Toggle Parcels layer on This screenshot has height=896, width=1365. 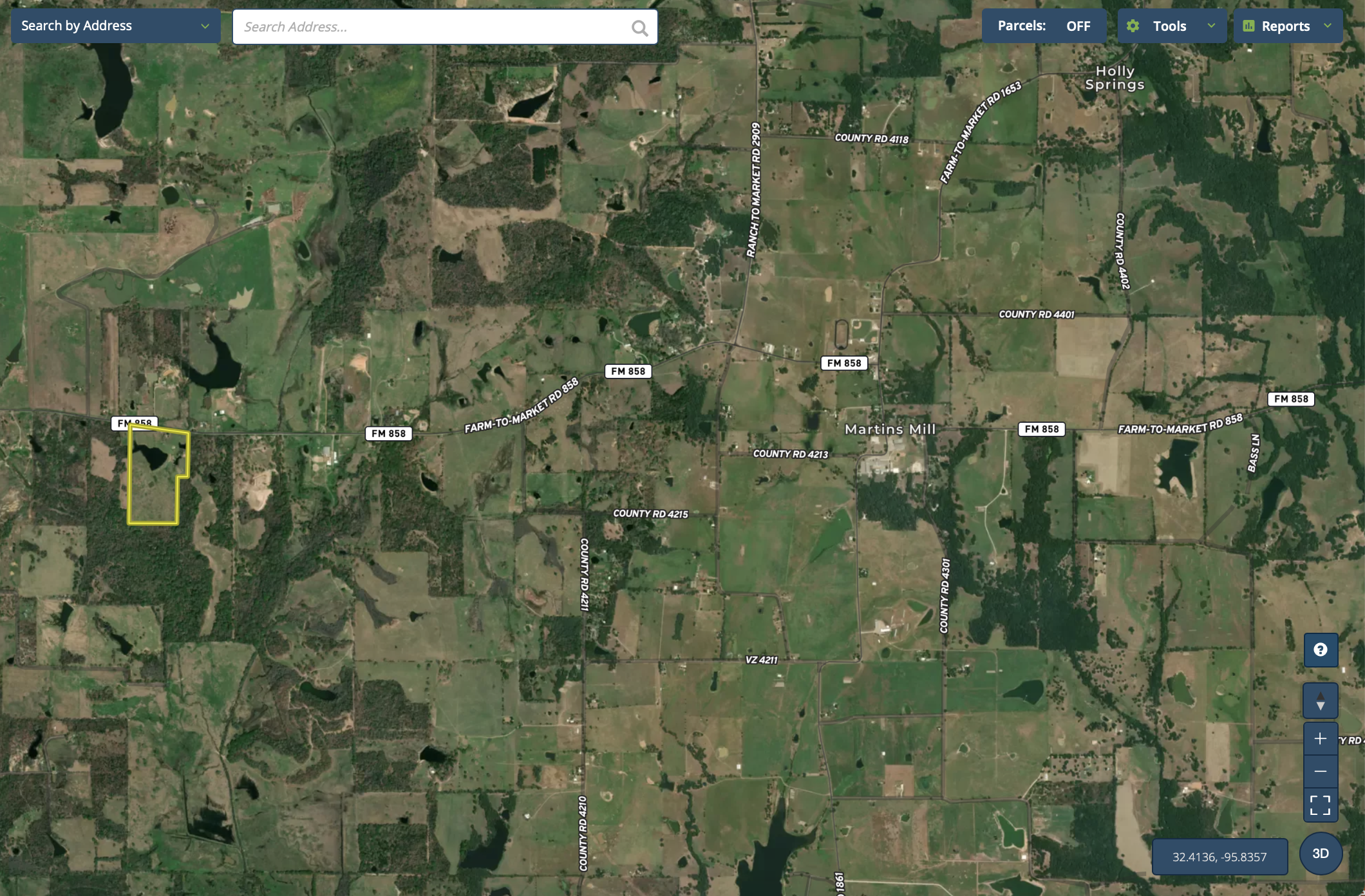click(x=1044, y=26)
